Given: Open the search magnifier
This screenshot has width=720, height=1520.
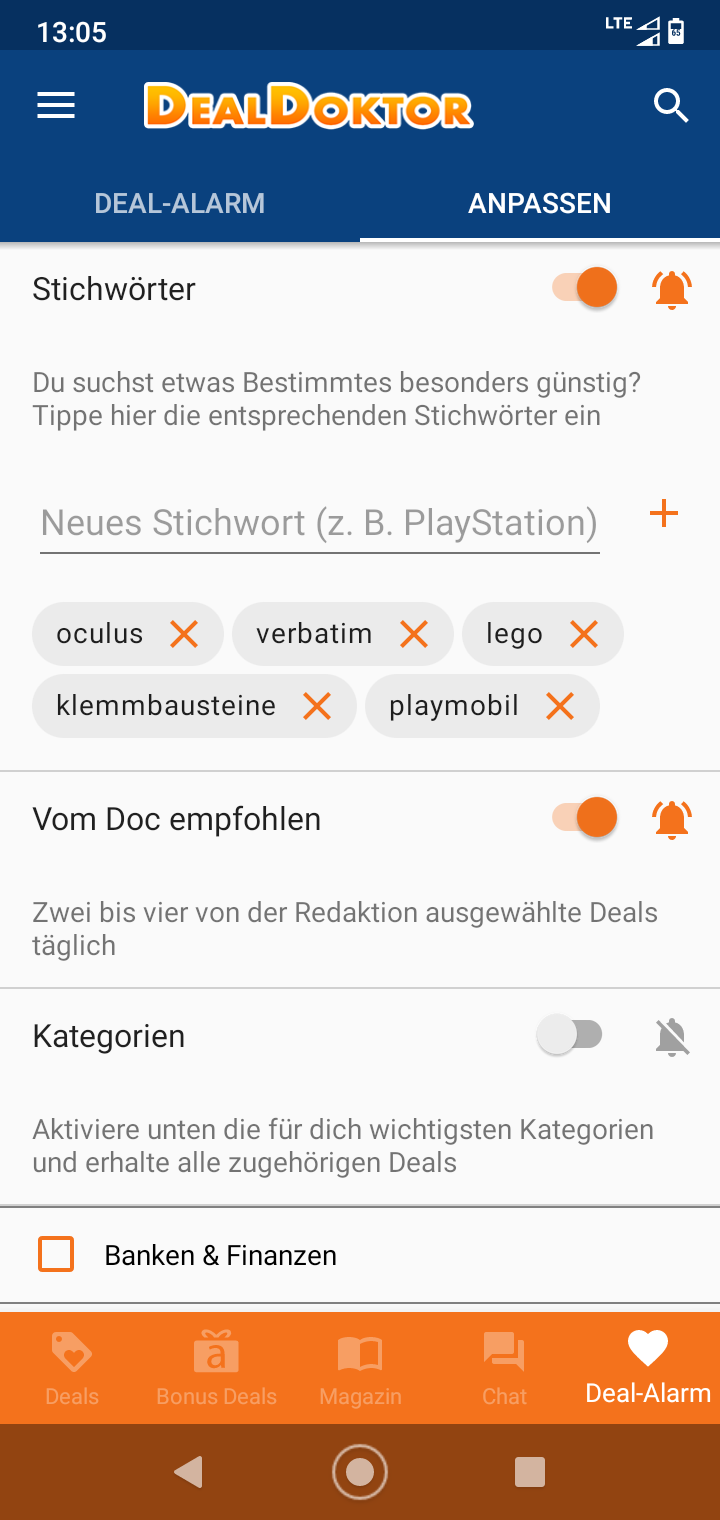Looking at the screenshot, I should pos(671,105).
